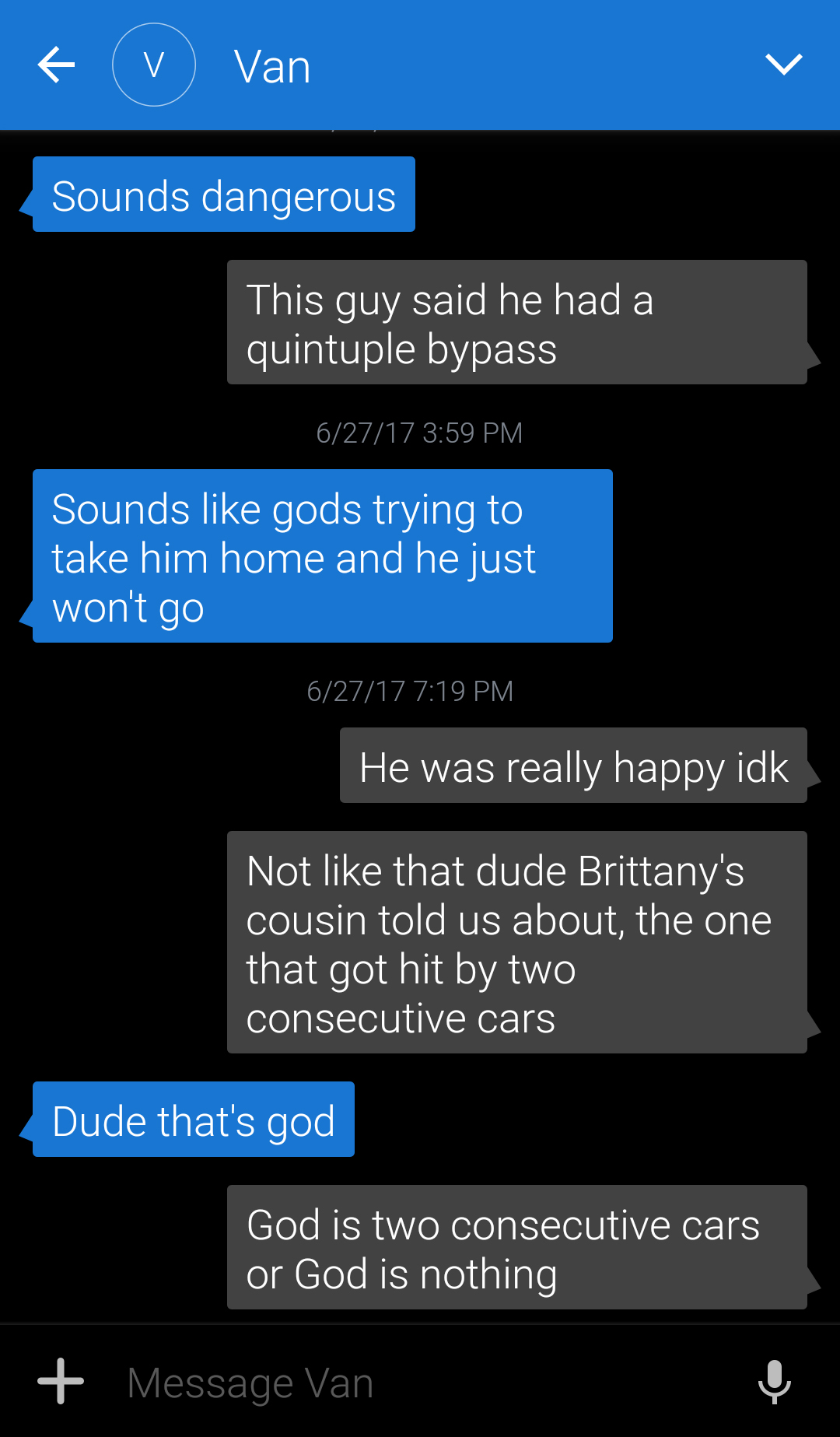Start voice input with the microphone
Image resolution: width=840 pixels, height=1437 pixels.
pyautogui.click(x=774, y=1381)
